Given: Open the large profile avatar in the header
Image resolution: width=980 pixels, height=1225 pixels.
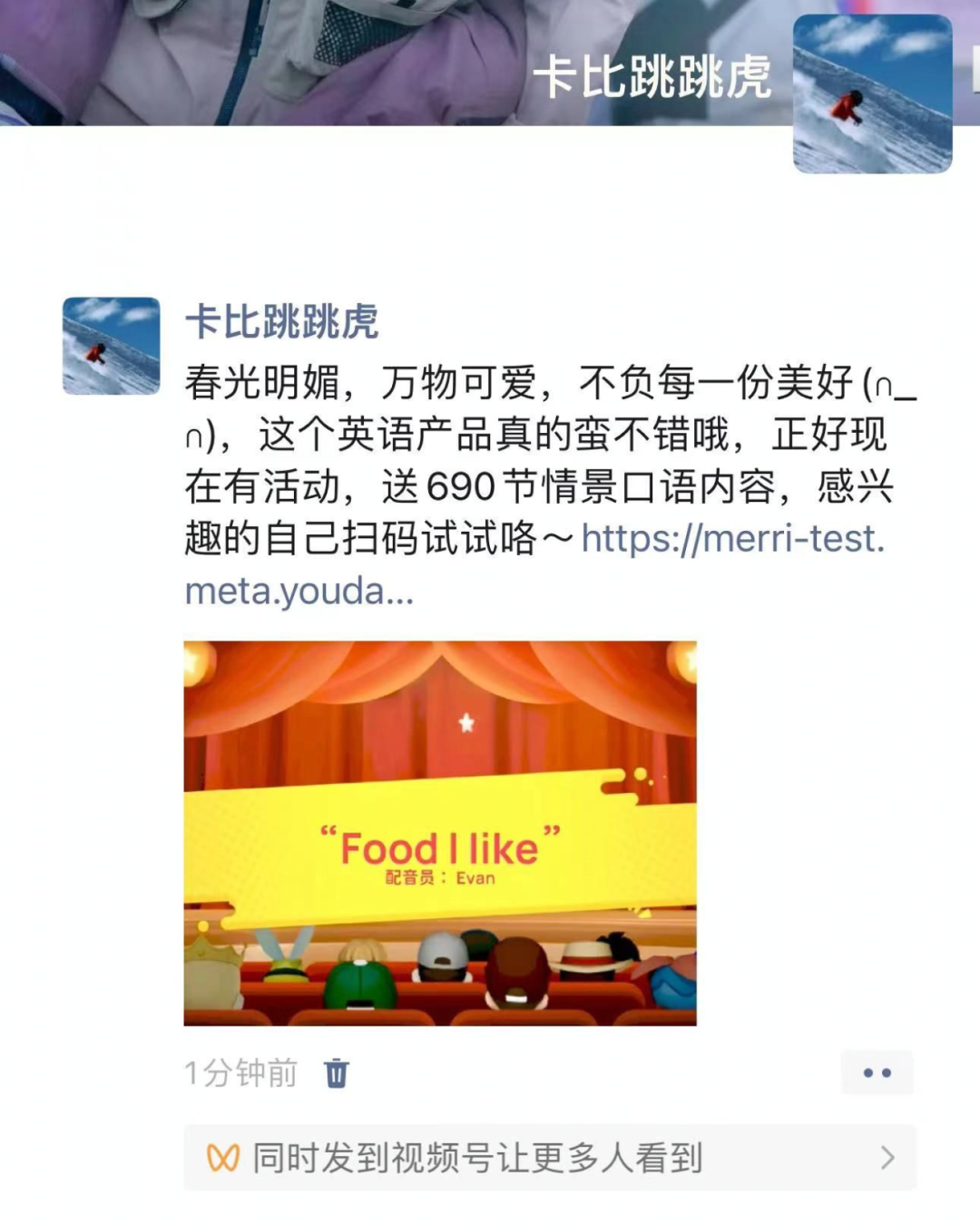Looking at the screenshot, I should tap(872, 94).
